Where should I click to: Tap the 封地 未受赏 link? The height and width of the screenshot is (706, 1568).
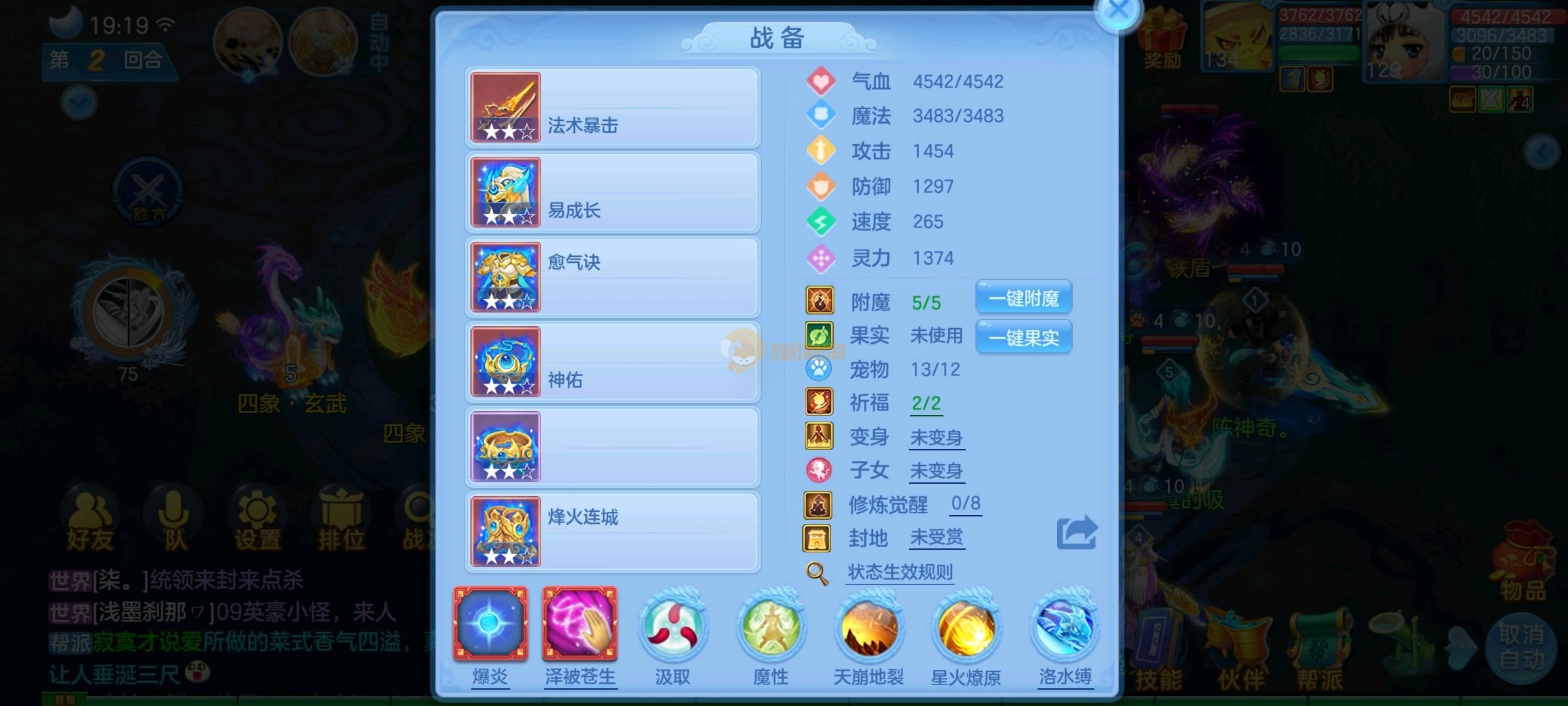[x=936, y=537]
